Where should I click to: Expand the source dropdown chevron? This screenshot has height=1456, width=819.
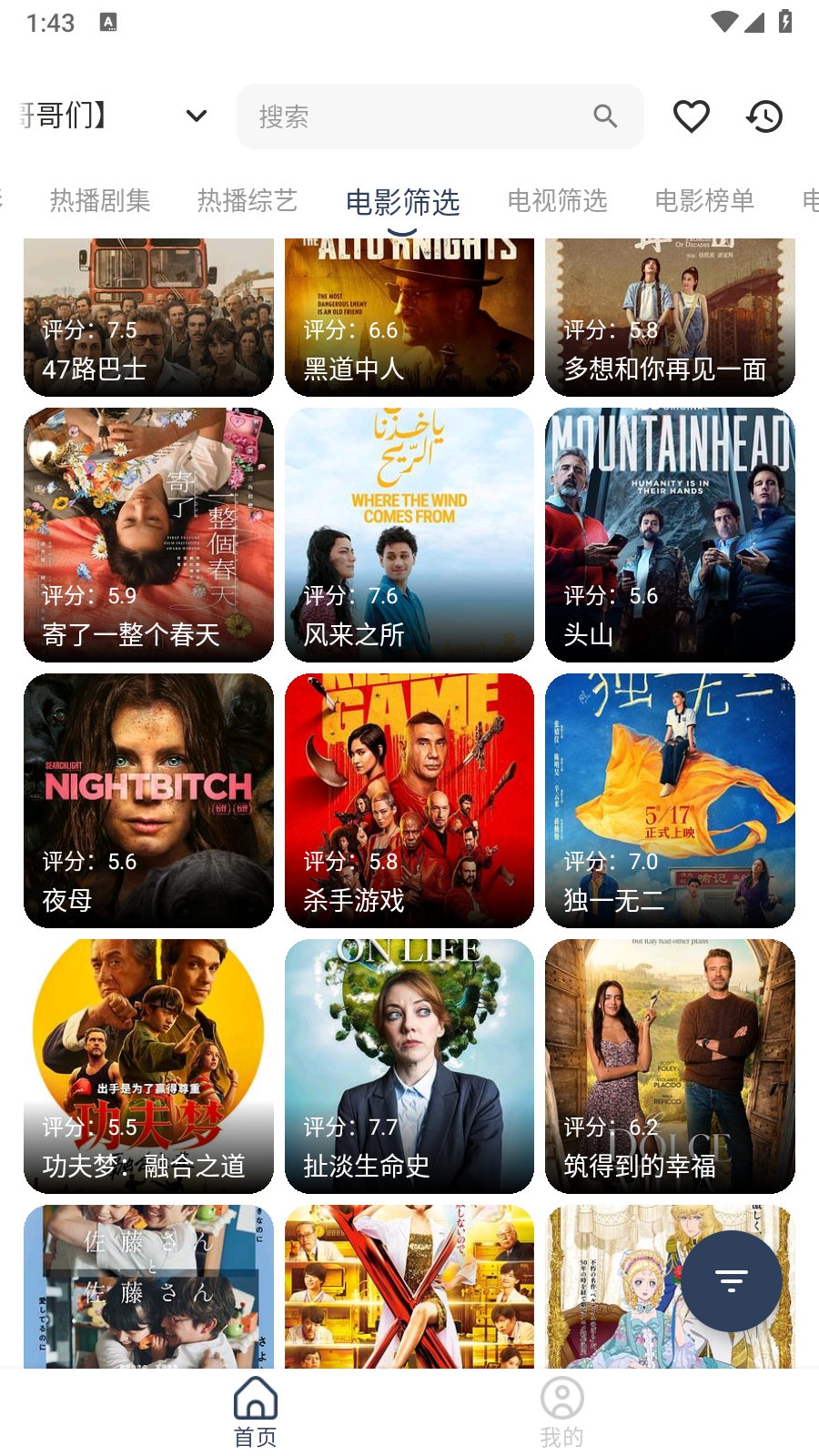click(197, 116)
